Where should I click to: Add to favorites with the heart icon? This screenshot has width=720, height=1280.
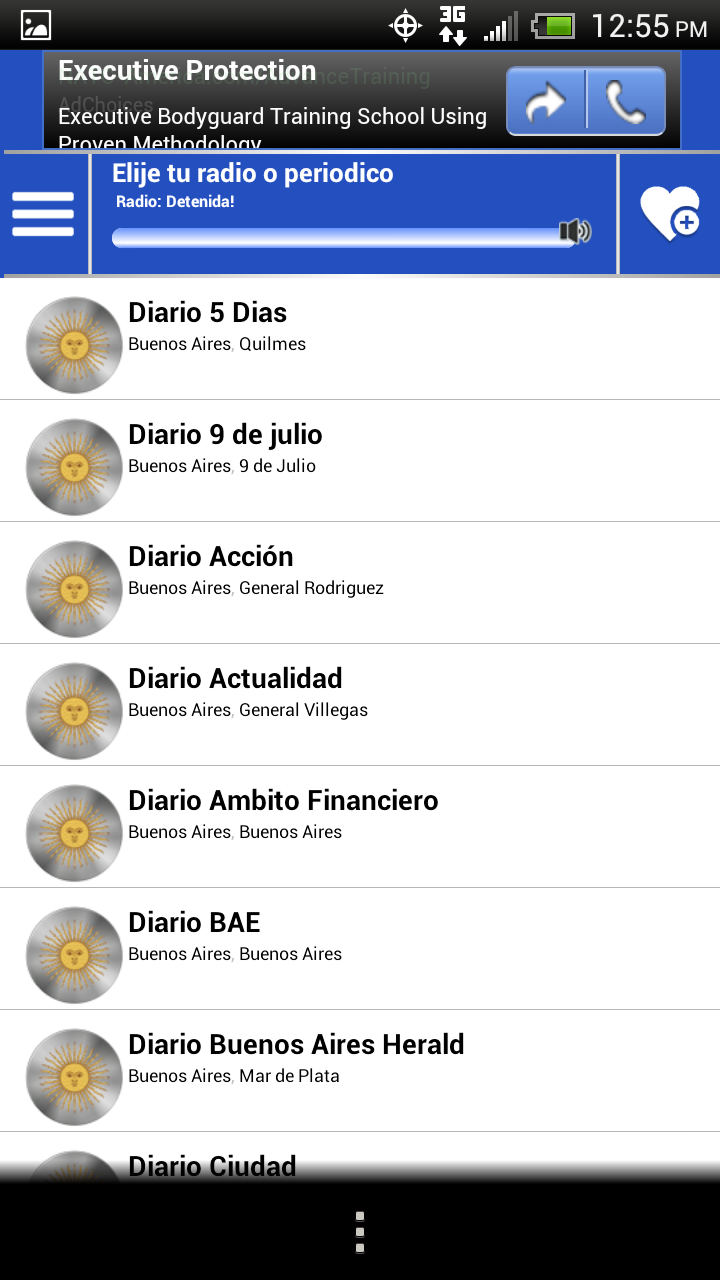tap(669, 214)
